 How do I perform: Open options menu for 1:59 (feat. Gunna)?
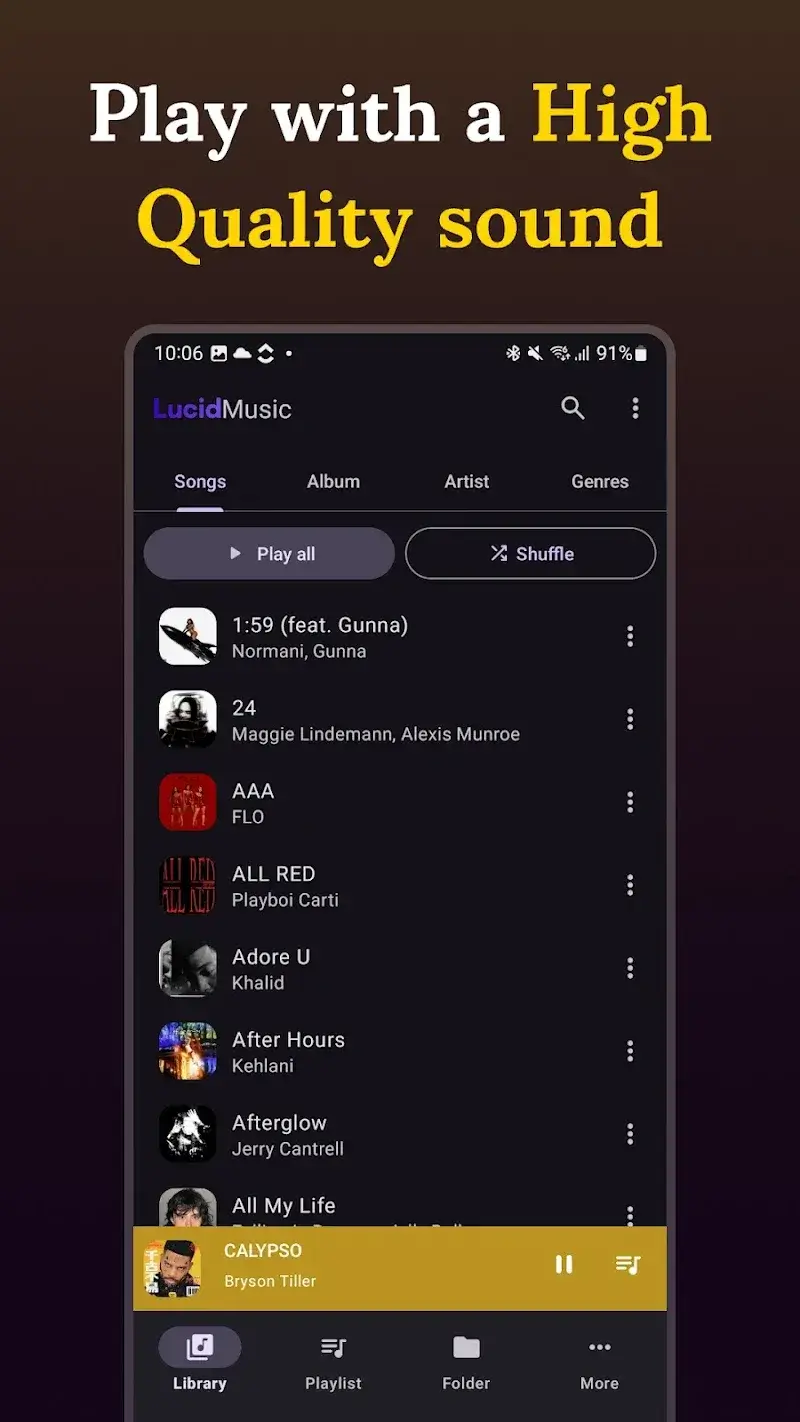tap(630, 635)
